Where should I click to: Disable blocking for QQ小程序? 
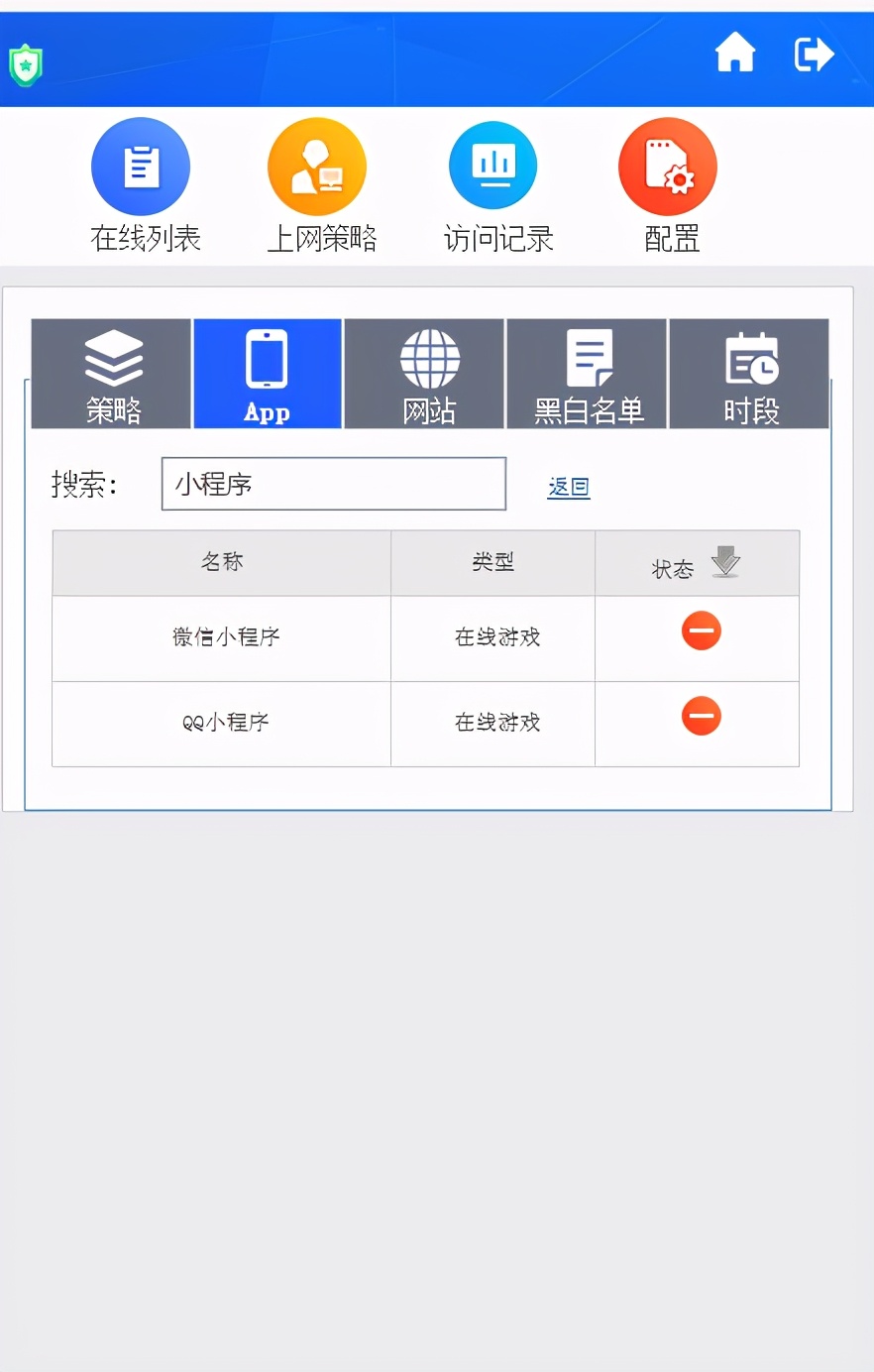point(701,715)
